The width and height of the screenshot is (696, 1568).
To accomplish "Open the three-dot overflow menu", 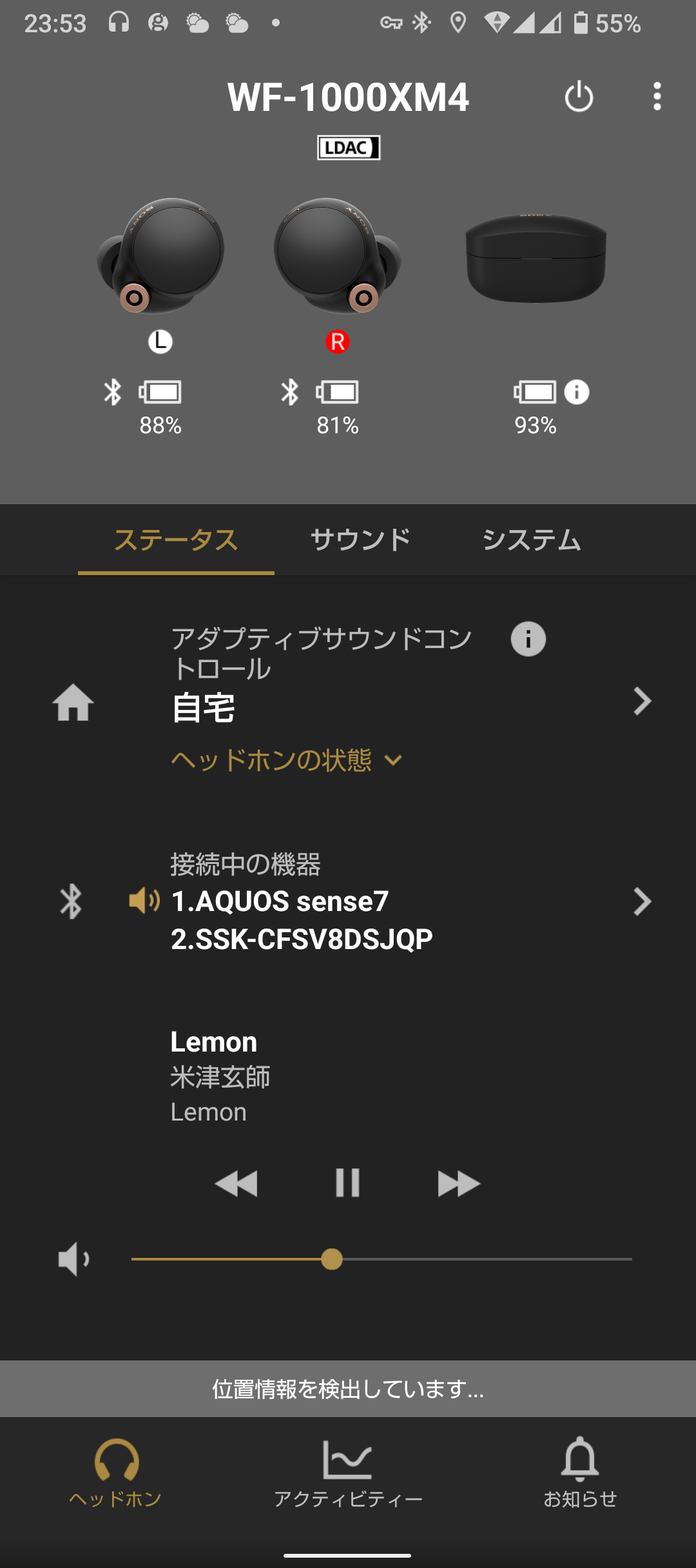I will [x=657, y=97].
